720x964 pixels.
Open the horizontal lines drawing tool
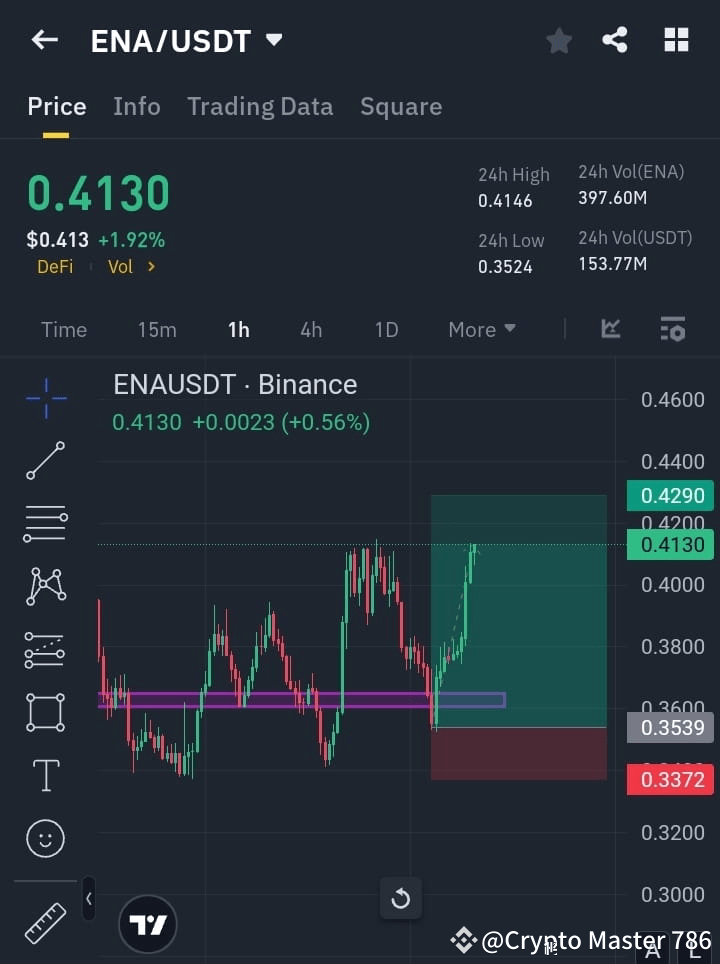(x=45, y=524)
